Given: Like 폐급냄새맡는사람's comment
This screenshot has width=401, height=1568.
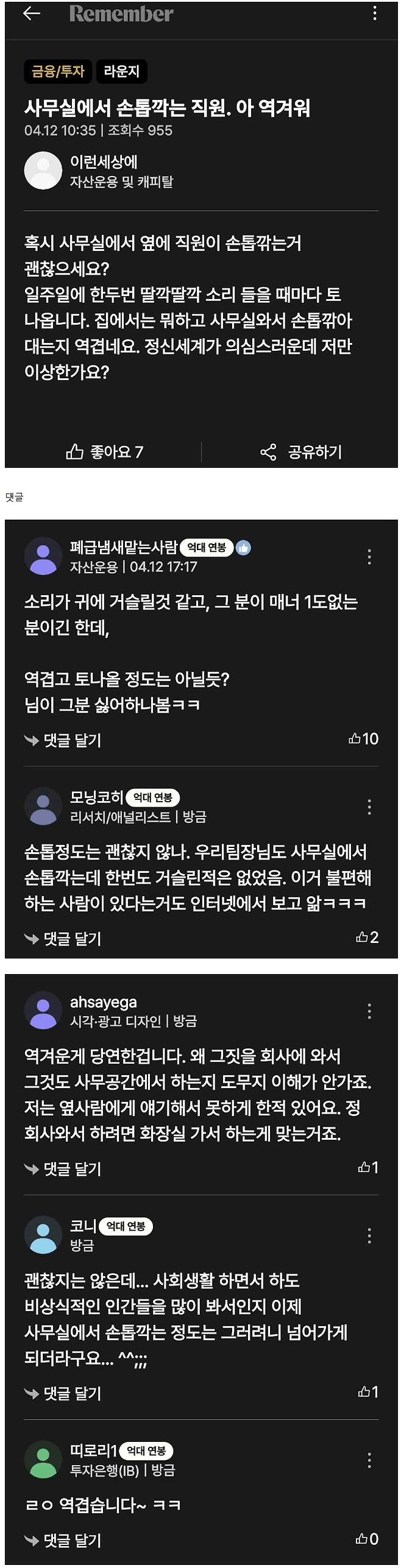Looking at the screenshot, I should click(x=363, y=739).
